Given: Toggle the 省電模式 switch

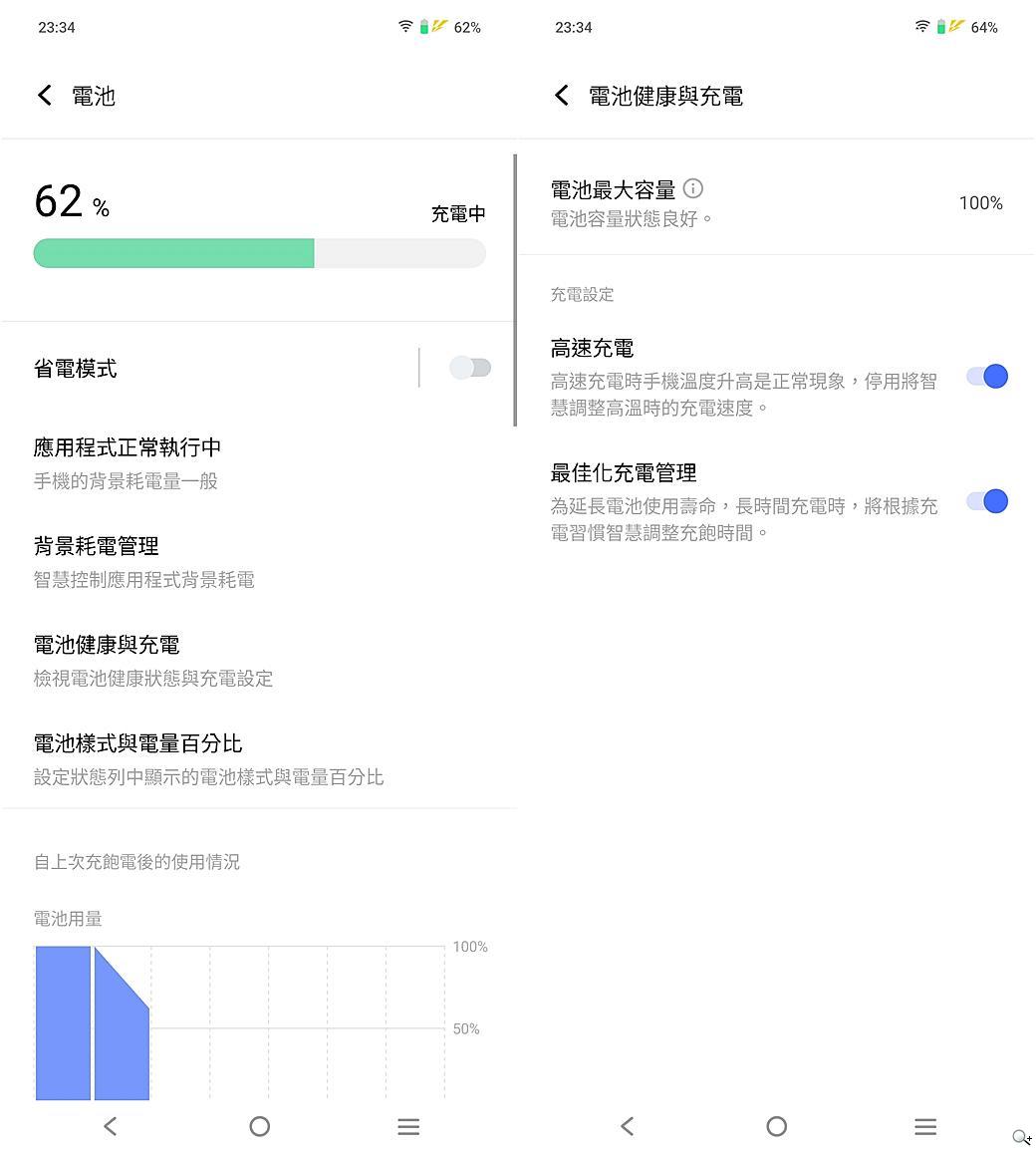Looking at the screenshot, I should point(470,368).
